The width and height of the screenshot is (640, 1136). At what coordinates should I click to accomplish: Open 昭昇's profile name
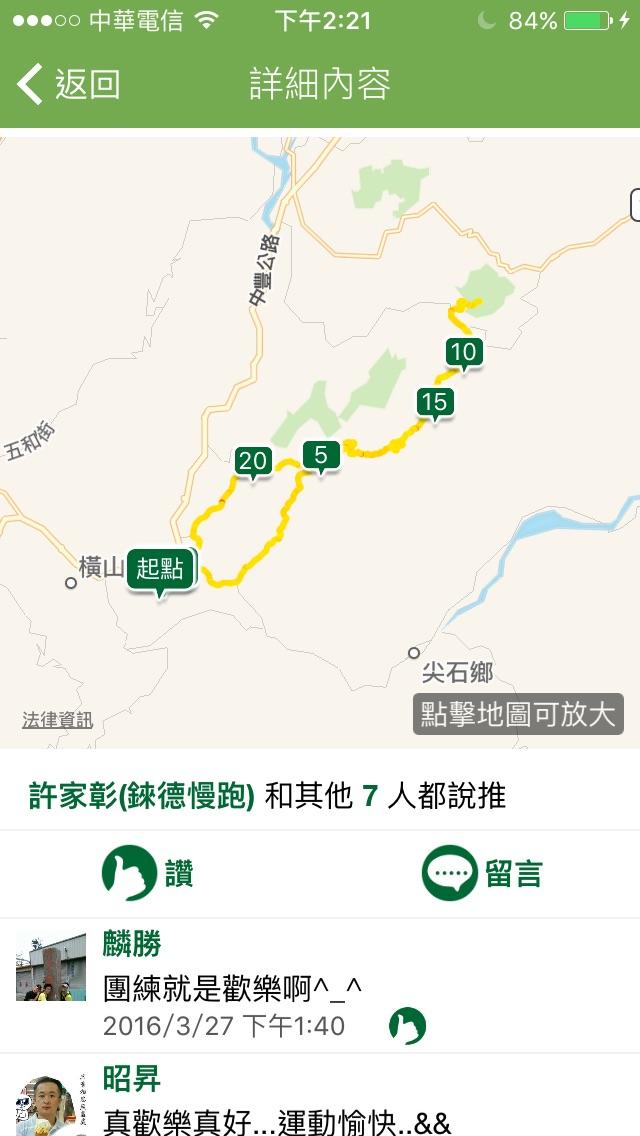point(132,1079)
